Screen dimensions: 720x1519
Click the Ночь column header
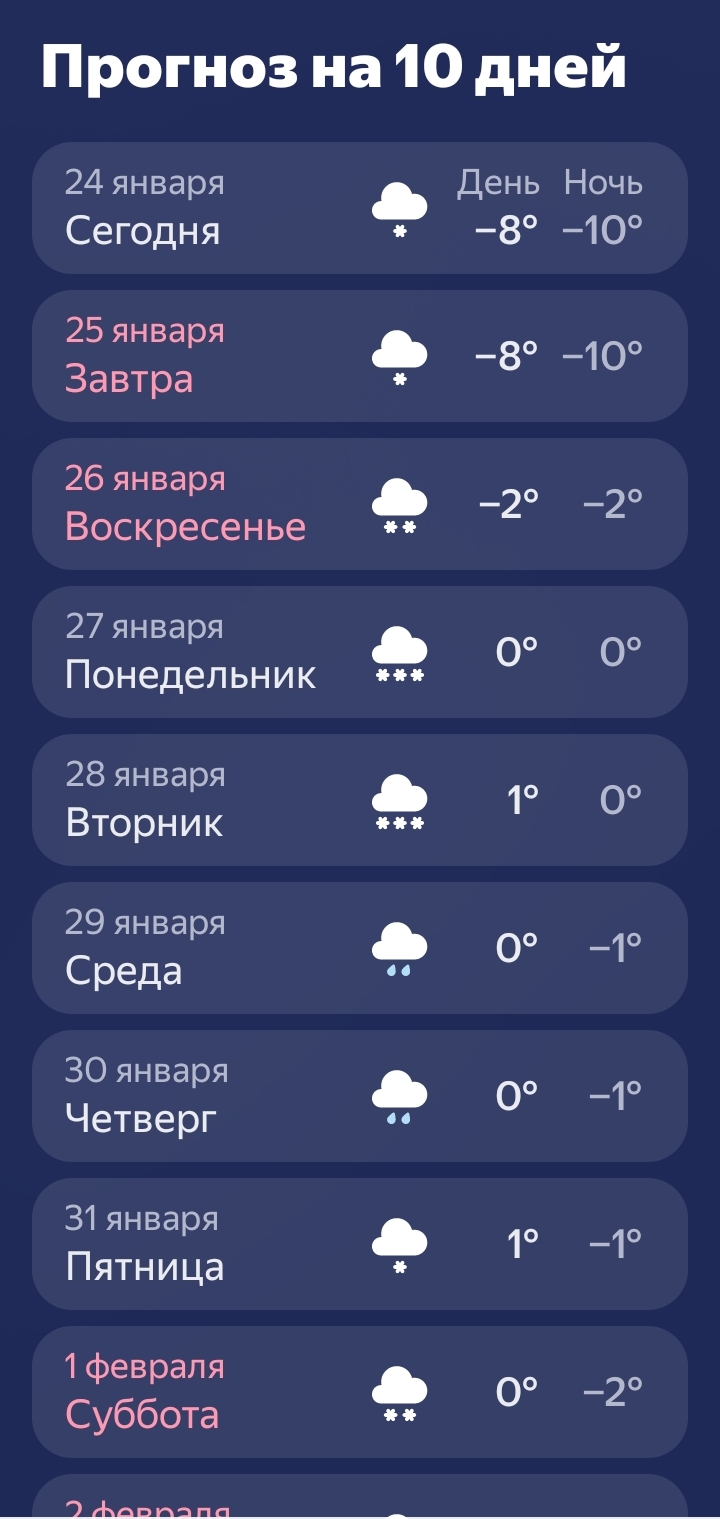[x=604, y=182]
